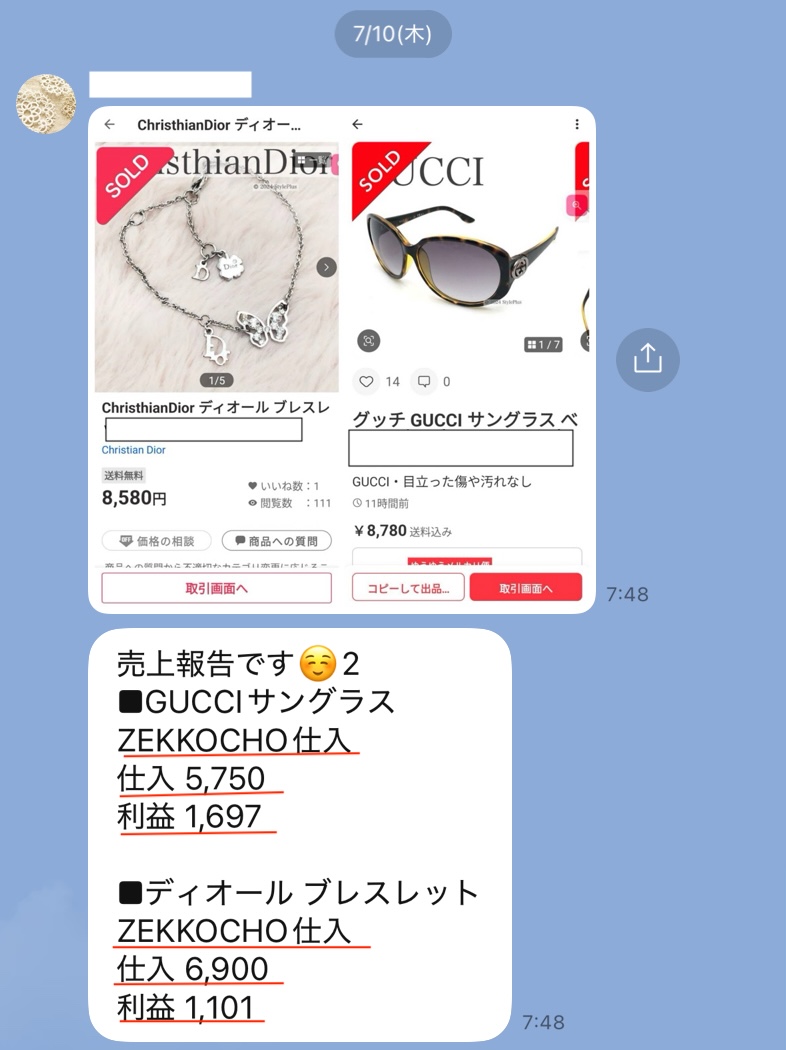Open the sender's profile avatar
This screenshot has height=1050, width=786.
click(46, 103)
